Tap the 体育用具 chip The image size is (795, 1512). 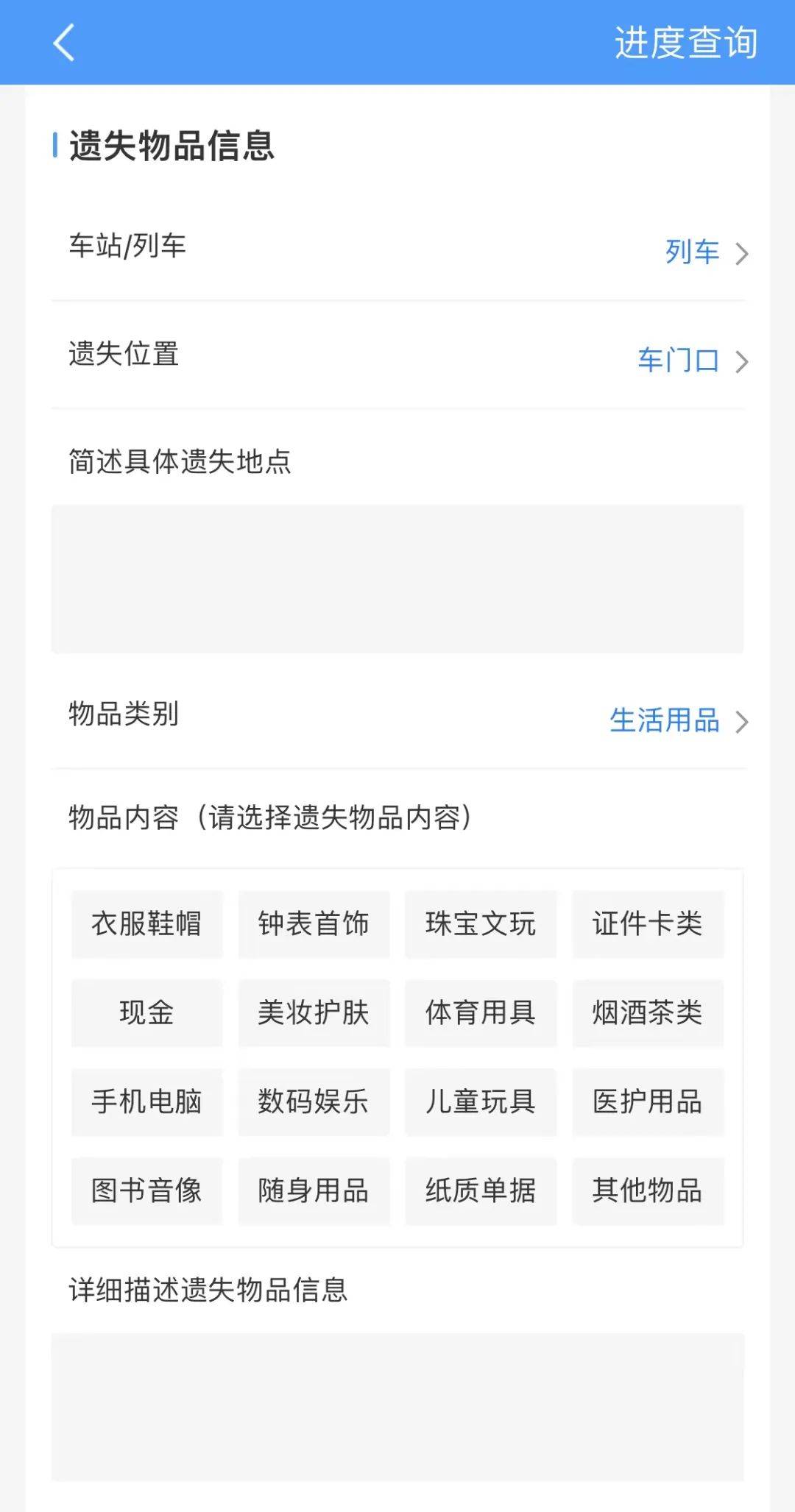[481, 1013]
